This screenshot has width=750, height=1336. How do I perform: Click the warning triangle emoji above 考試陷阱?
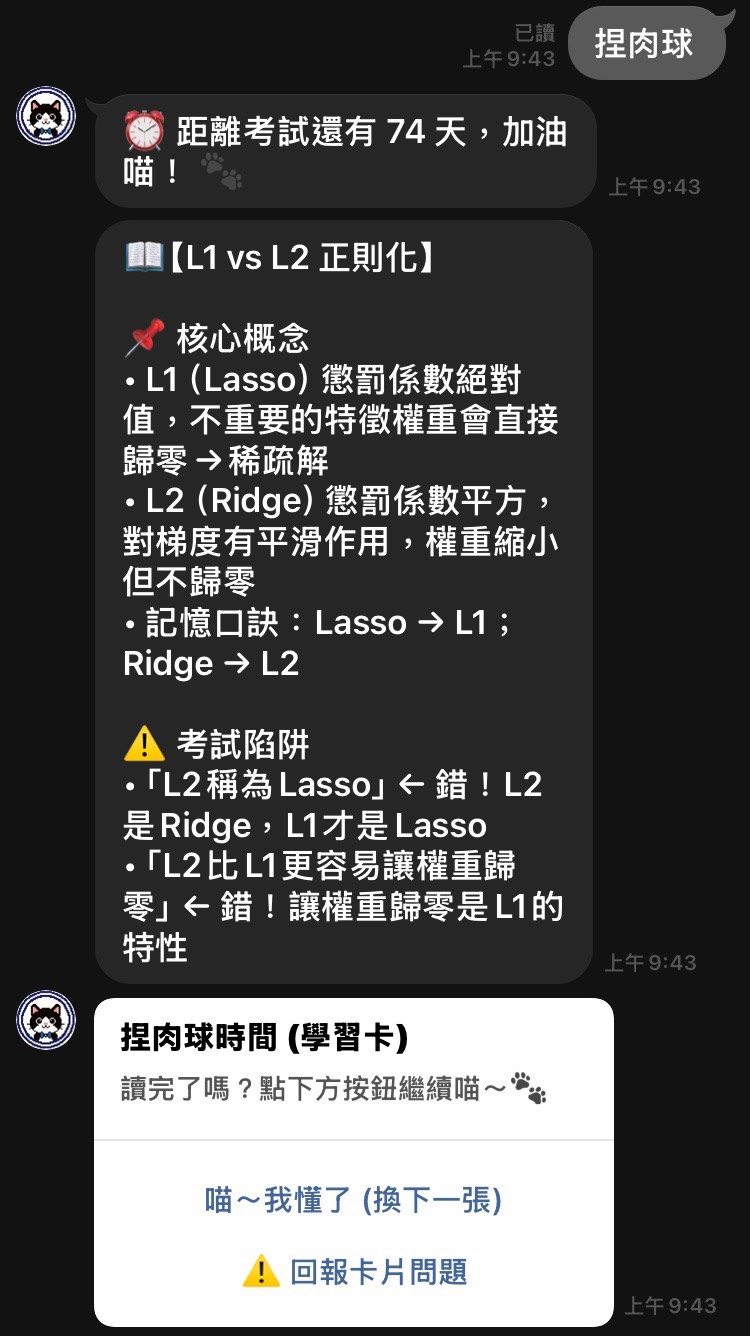click(x=142, y=742)
